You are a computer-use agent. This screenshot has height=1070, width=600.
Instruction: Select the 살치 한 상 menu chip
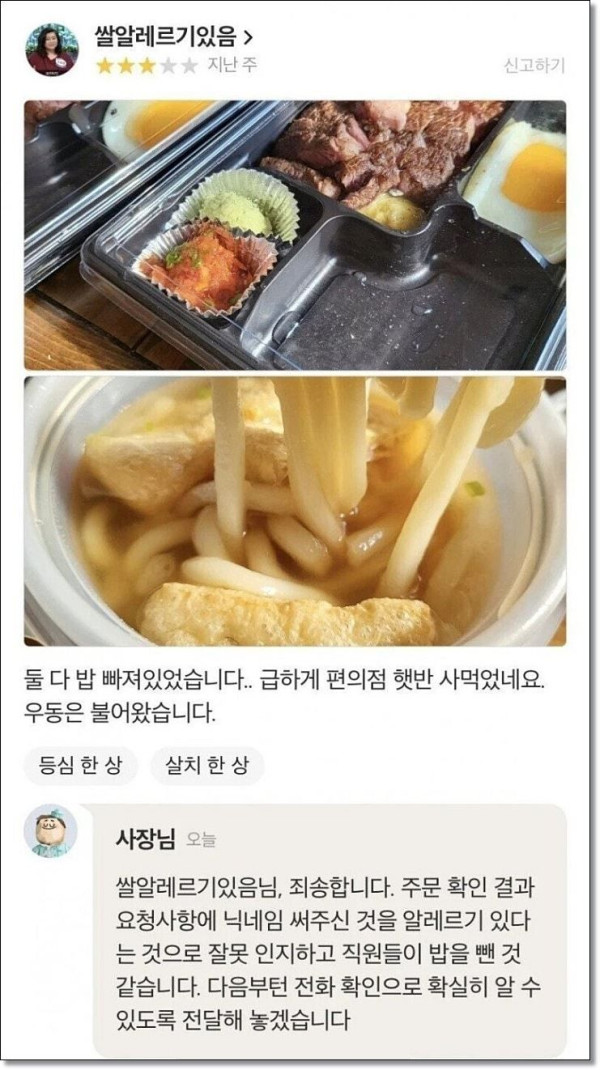click(x=207, y=766)
